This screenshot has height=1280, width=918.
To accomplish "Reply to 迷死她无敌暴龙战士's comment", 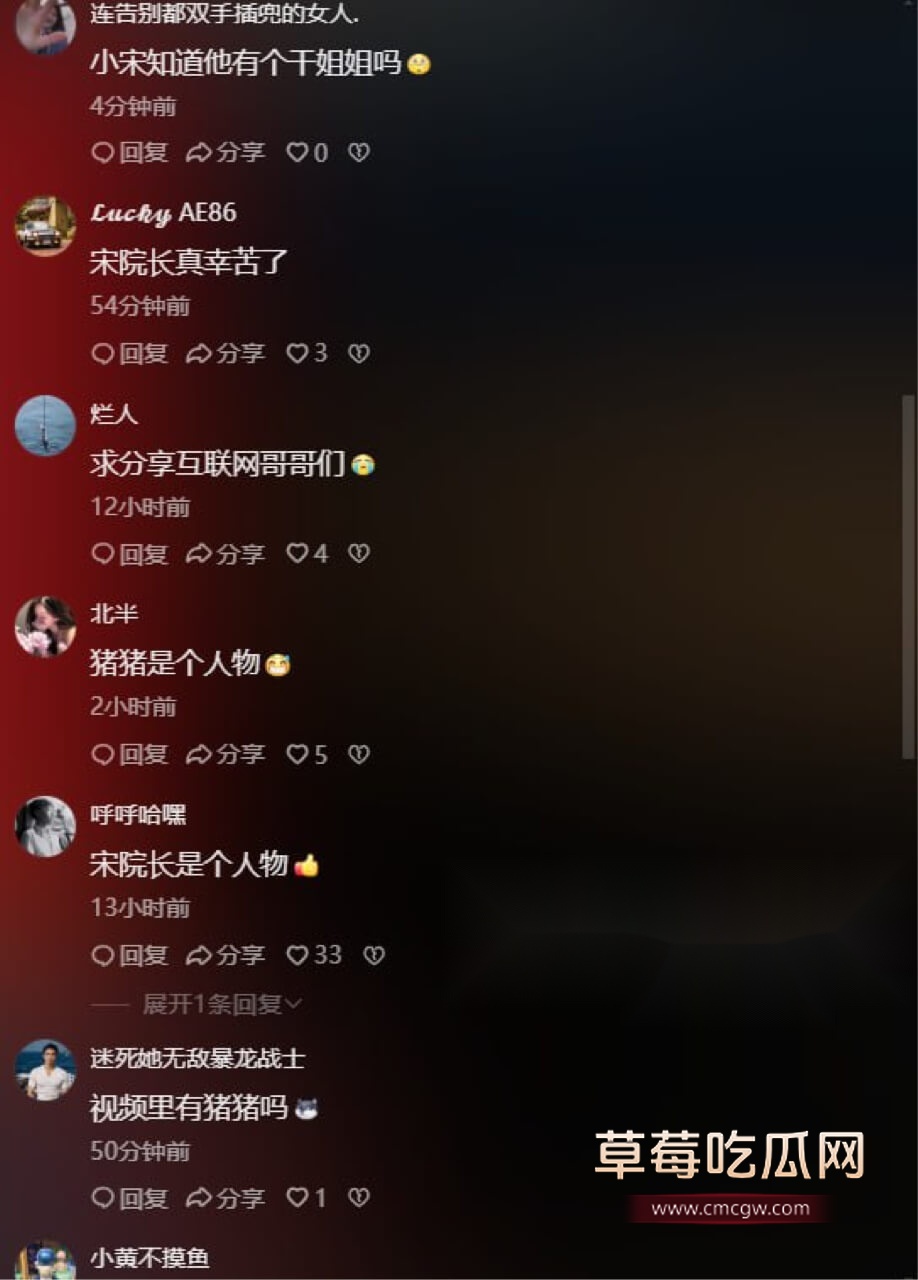I will (x=130, y=1197).
